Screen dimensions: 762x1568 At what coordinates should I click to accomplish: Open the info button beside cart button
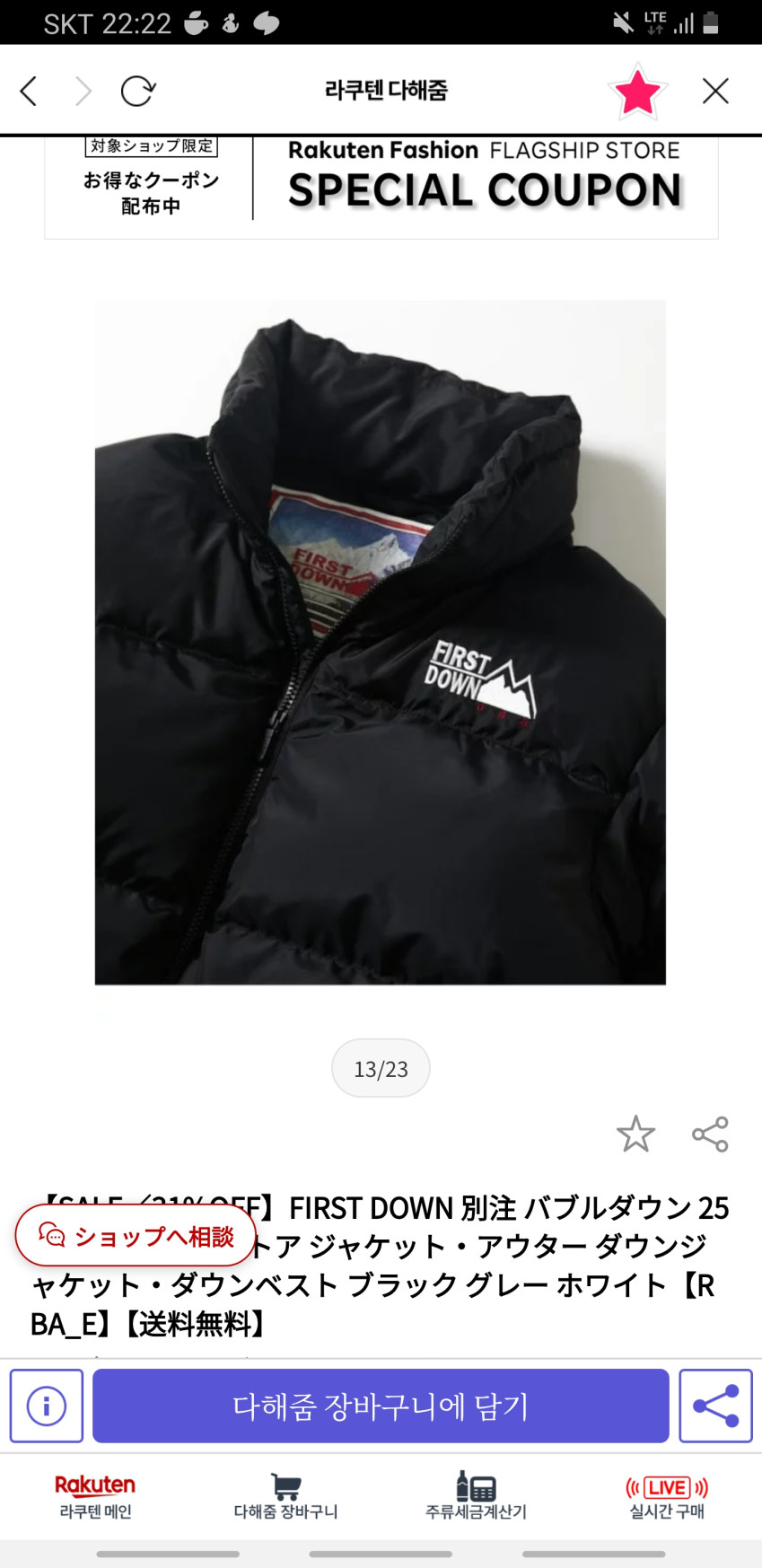[47, 1406]
